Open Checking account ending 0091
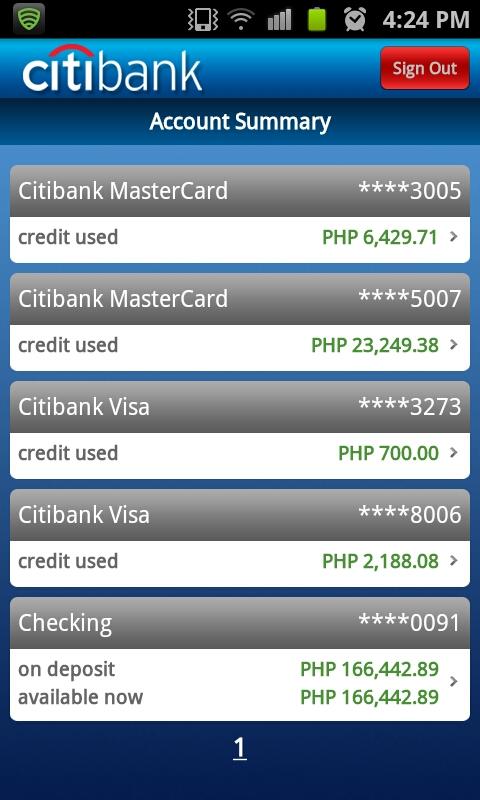Image resolution: width=480 pixels, height=800 pixels. tap(240, 659)
